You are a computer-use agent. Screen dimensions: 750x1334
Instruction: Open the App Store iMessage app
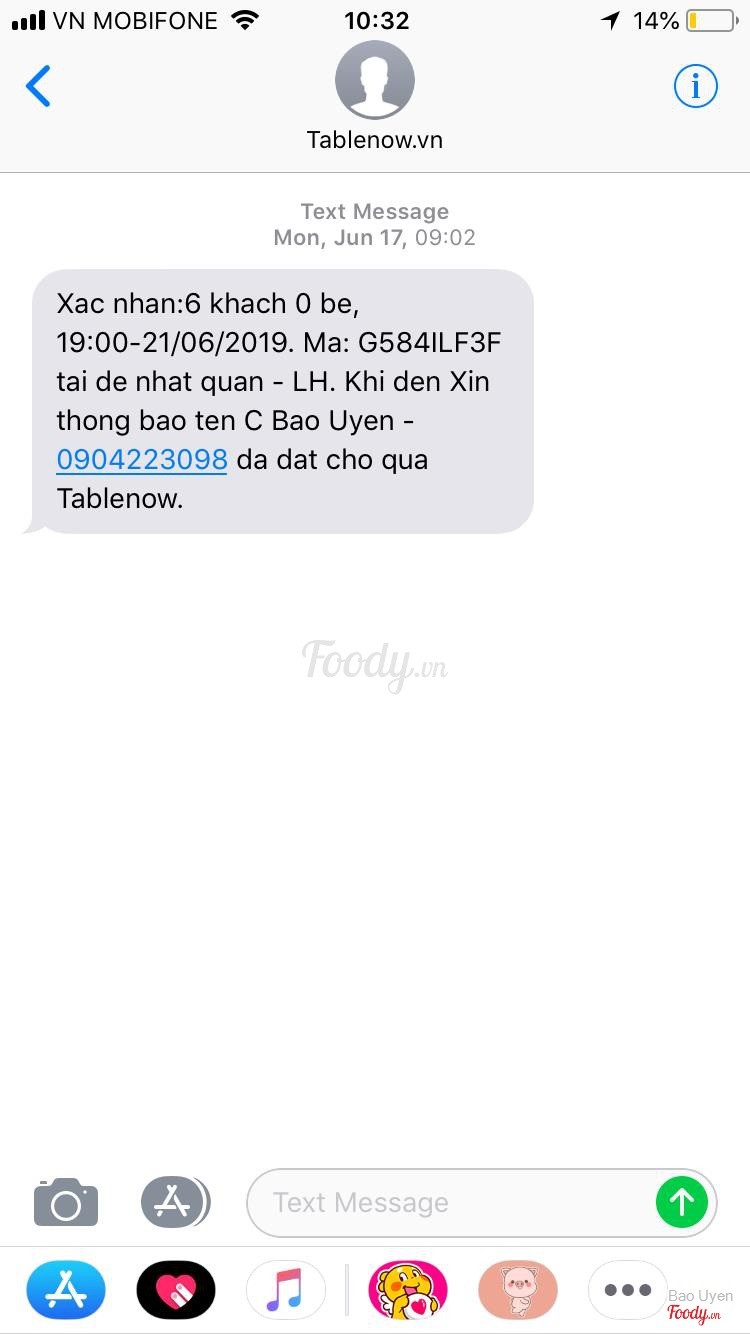[66, 1290]
